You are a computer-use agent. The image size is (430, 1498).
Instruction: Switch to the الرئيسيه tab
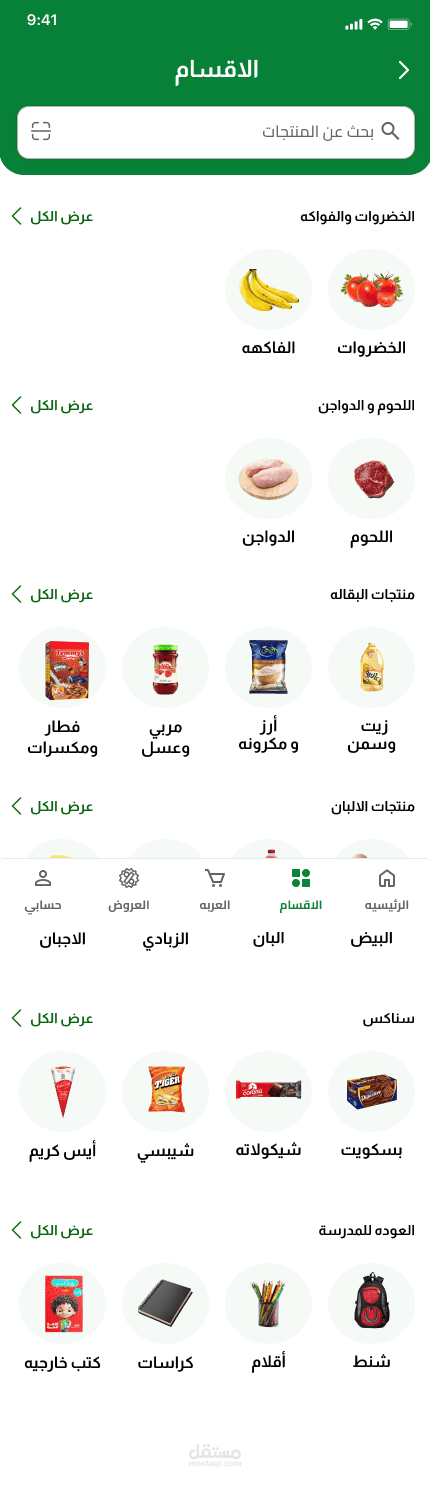click(386, 890)
